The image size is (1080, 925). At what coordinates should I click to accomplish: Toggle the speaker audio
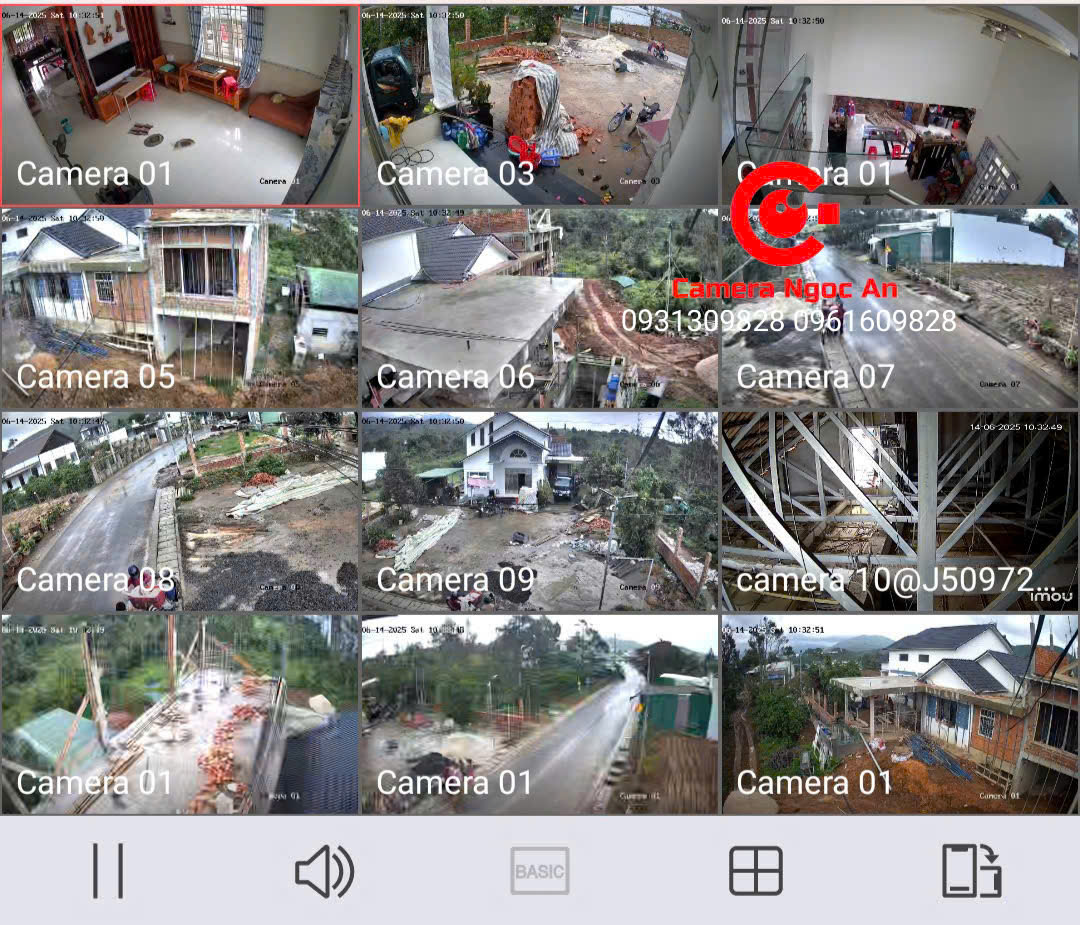(x=324, y=871)
